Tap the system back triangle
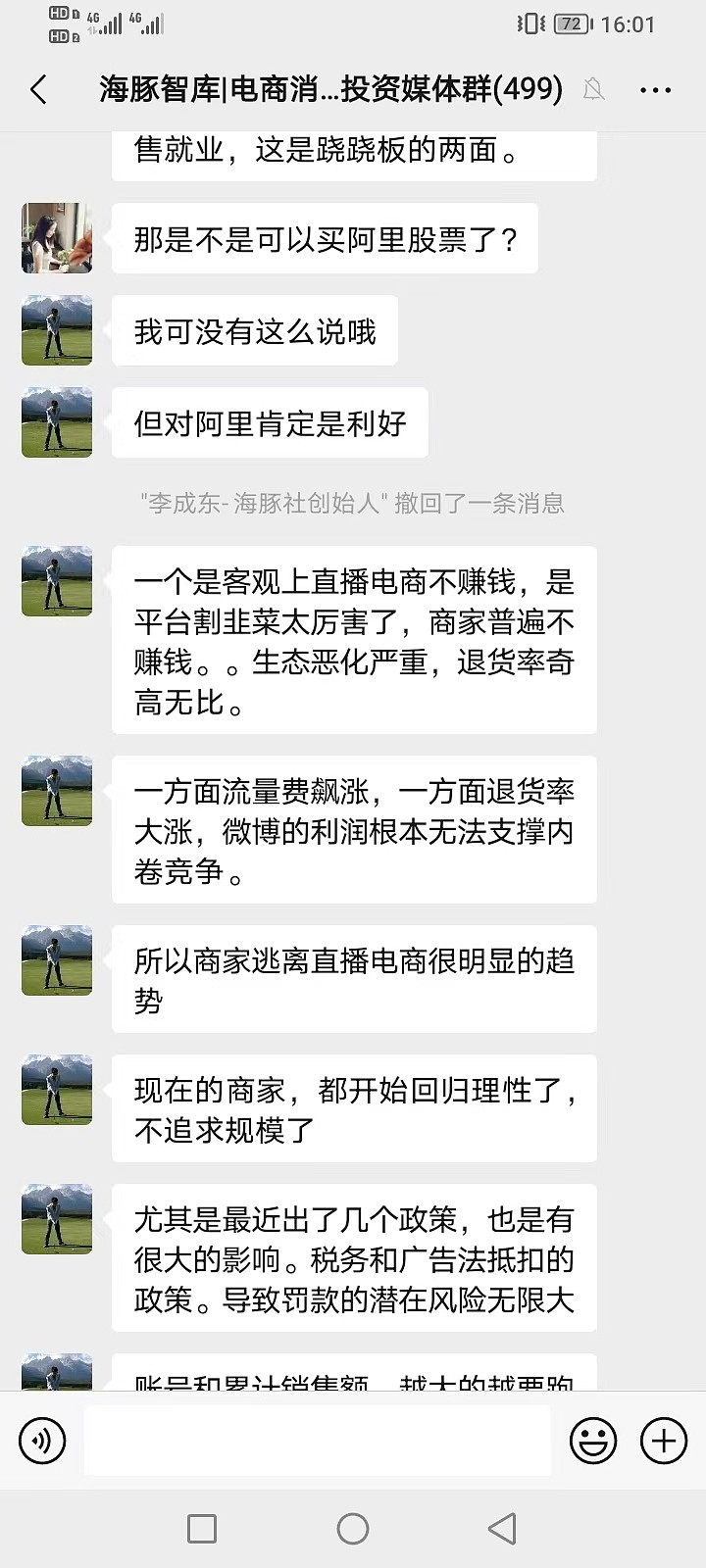The height and width of the screenshot is (1568, 706). [502, 1529]
